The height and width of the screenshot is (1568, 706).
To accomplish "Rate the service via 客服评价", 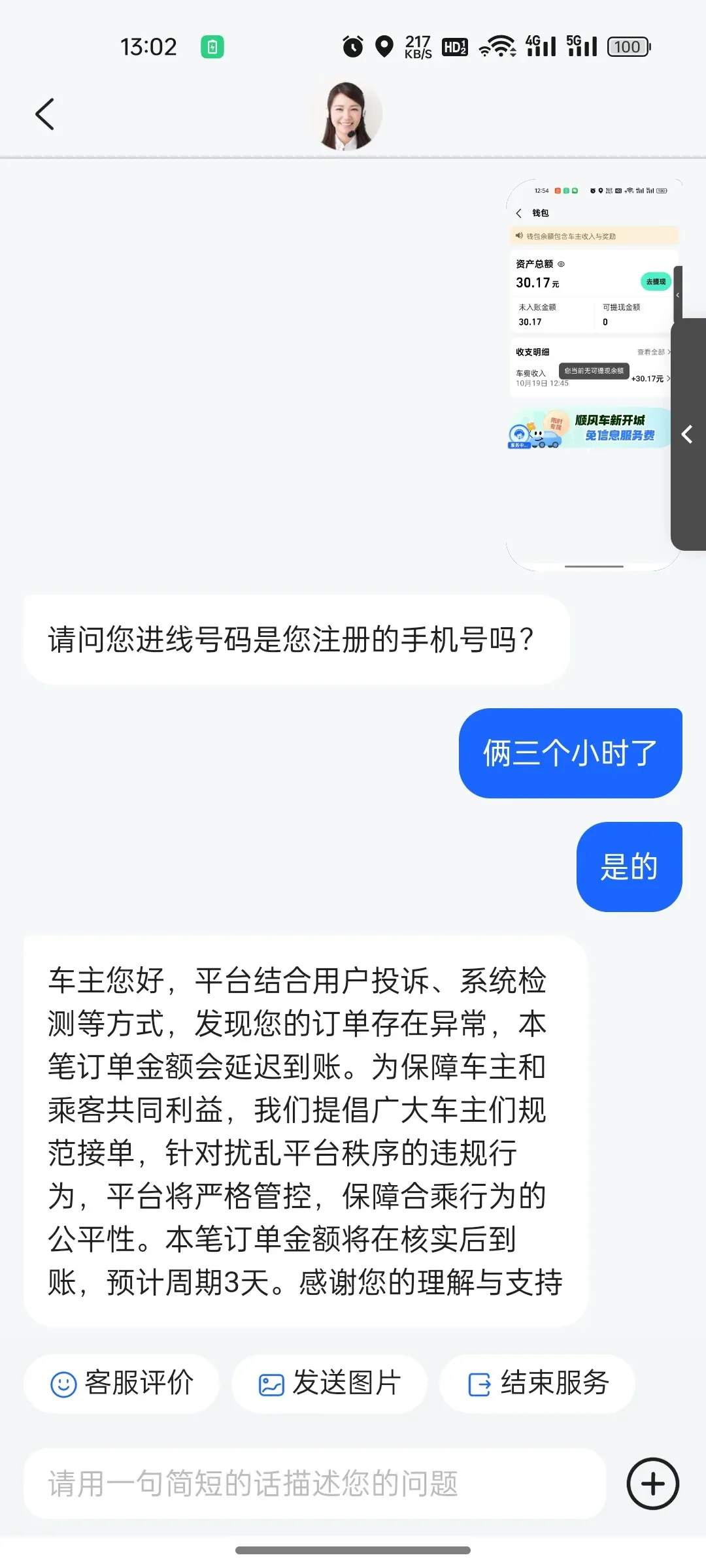I will tap(122, 1383).
